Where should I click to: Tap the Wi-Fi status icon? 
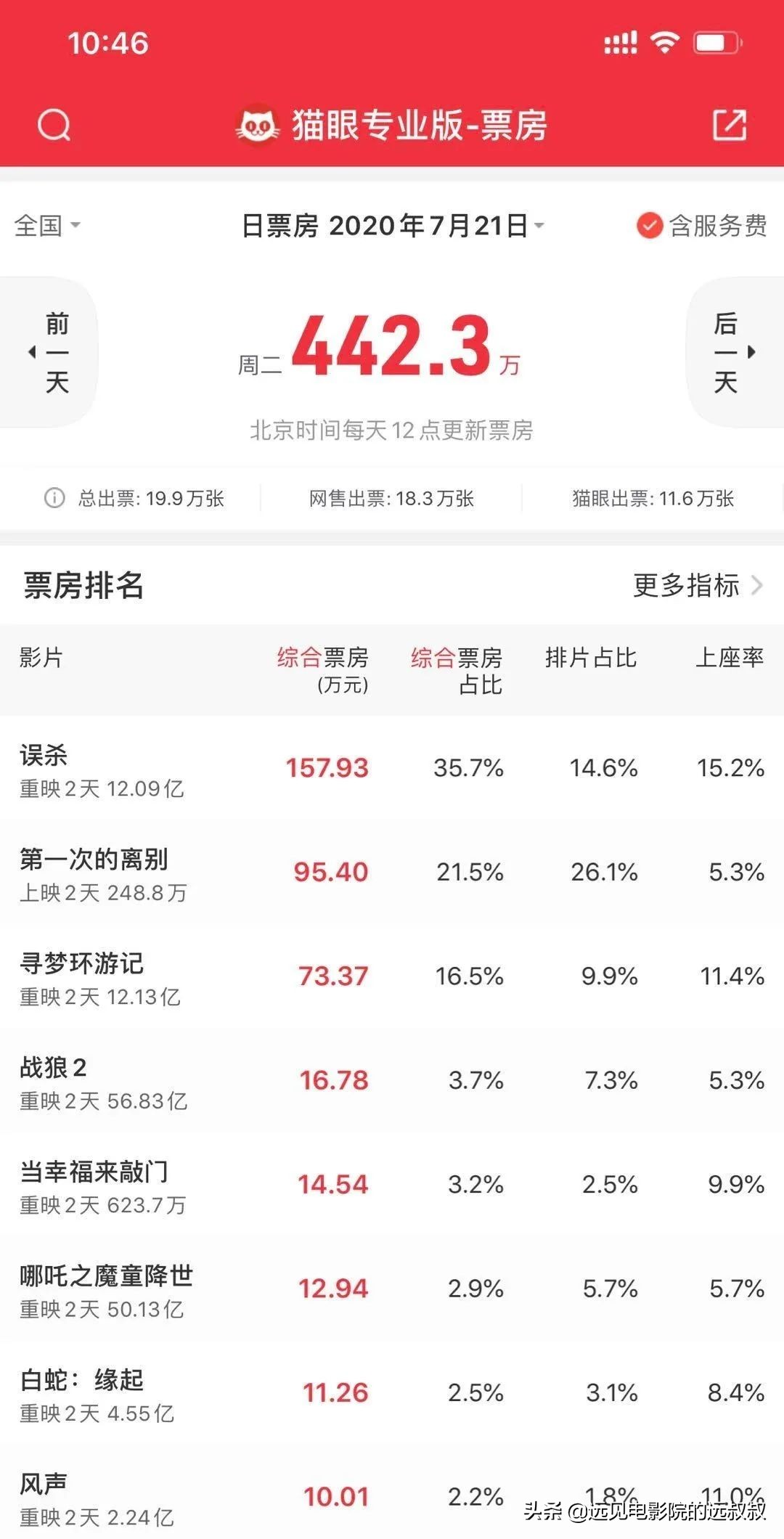point(665,44)
